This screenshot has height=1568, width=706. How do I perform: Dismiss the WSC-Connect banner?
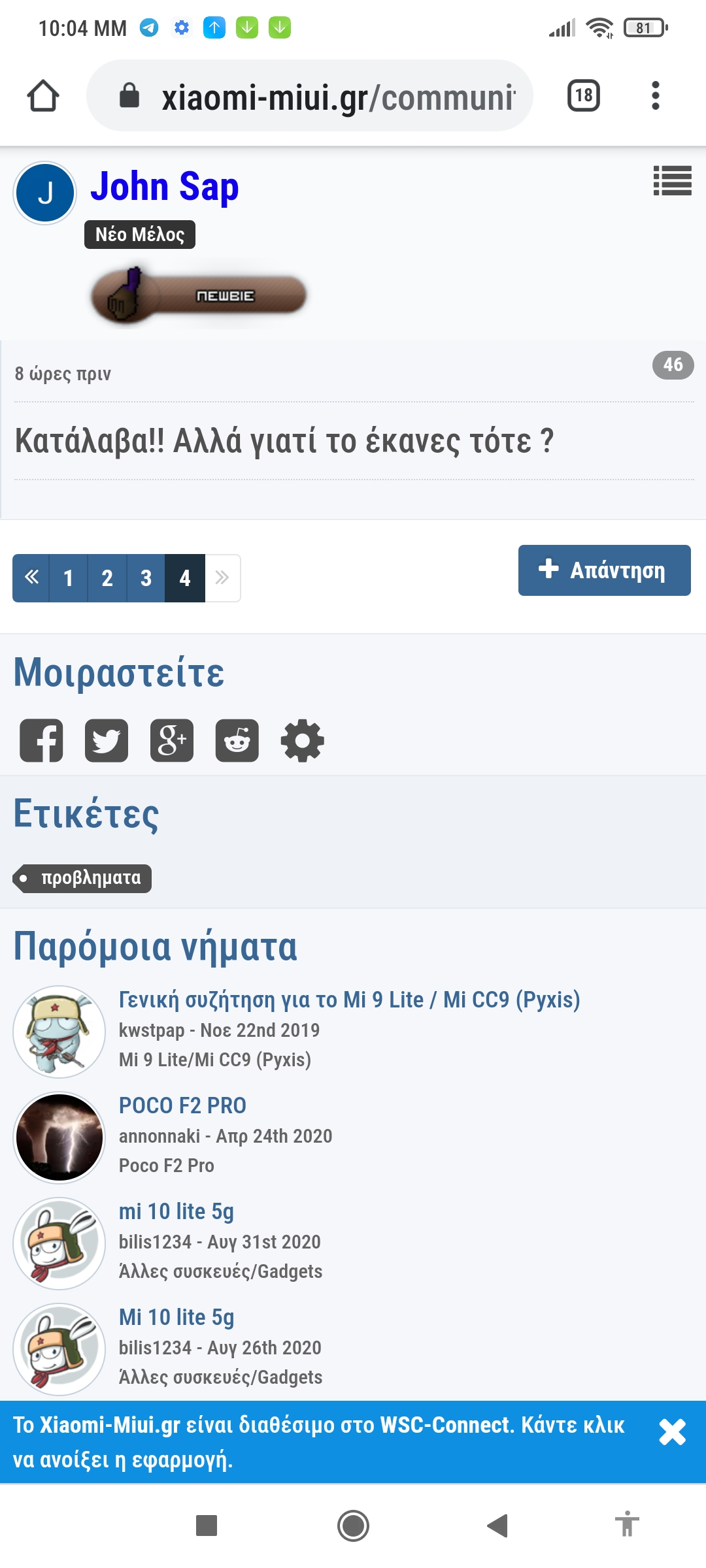click(672, 1432)
